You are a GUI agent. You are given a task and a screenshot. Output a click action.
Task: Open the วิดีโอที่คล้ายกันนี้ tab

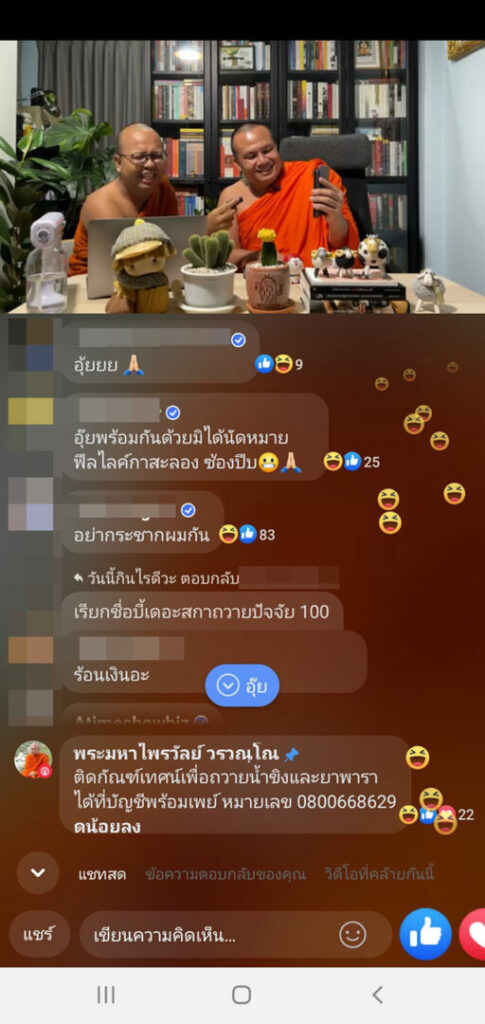(379, 874)
